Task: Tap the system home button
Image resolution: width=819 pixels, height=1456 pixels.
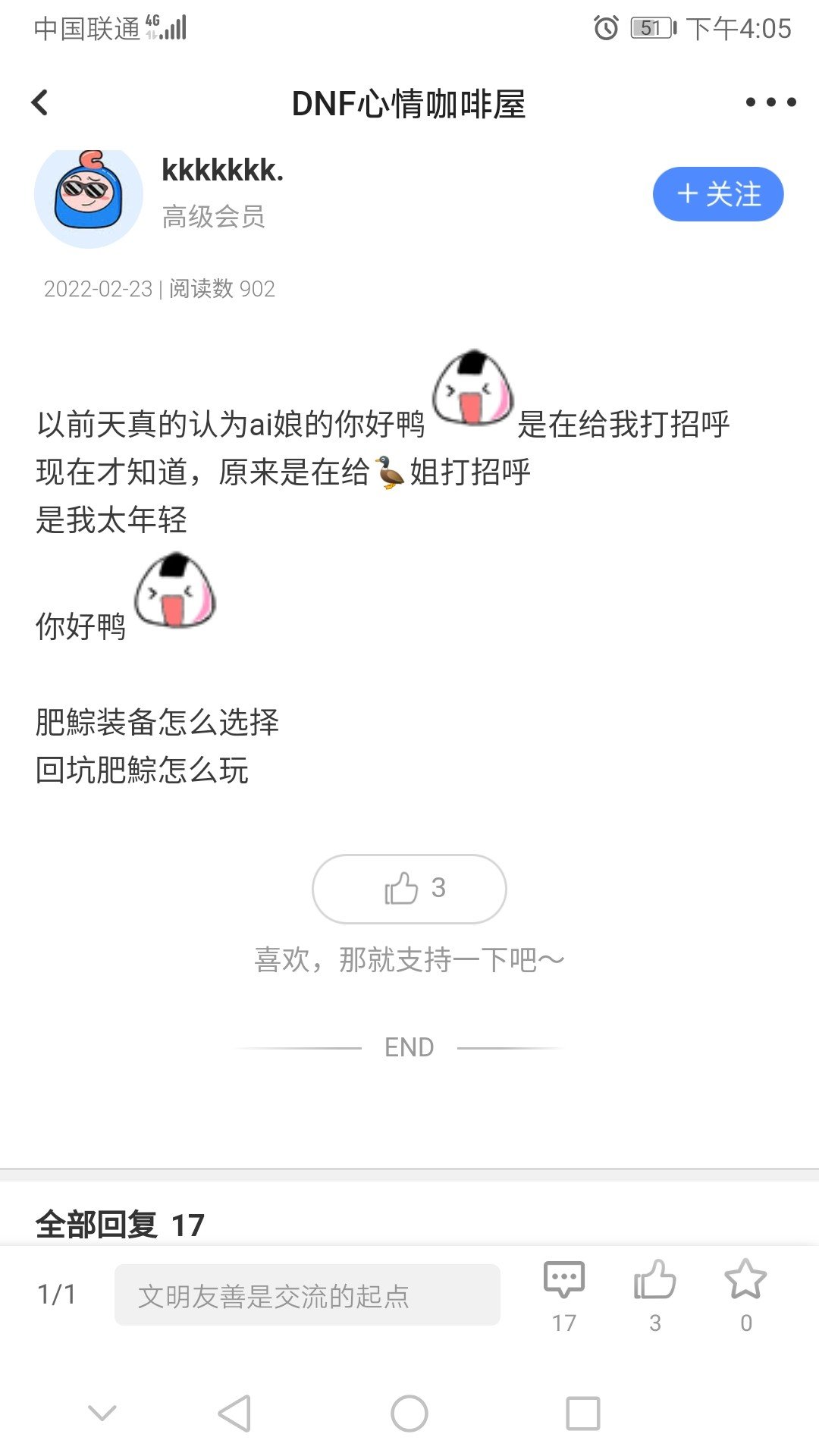Action: (409, 1414)
